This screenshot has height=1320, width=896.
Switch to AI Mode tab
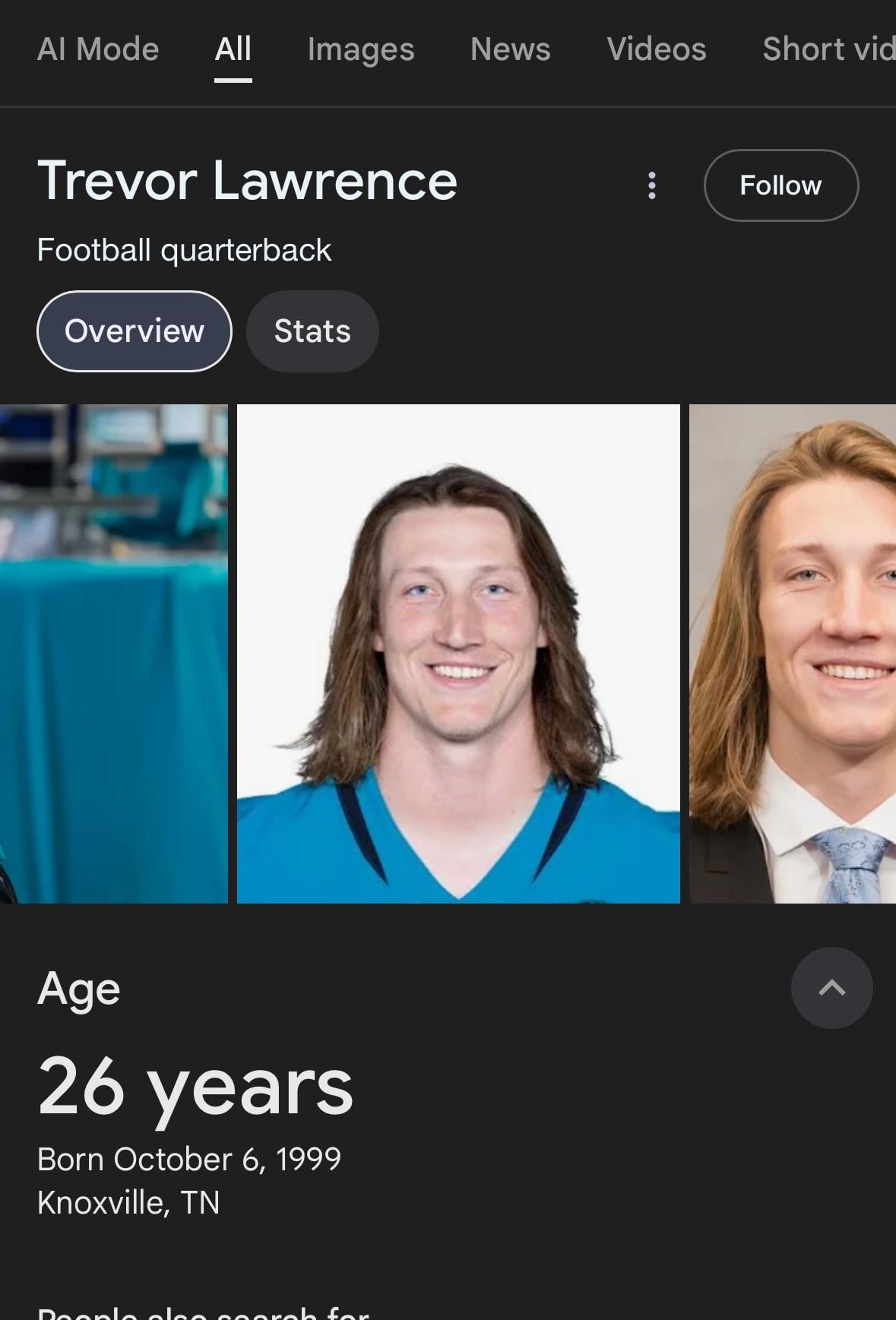(98, 49)
